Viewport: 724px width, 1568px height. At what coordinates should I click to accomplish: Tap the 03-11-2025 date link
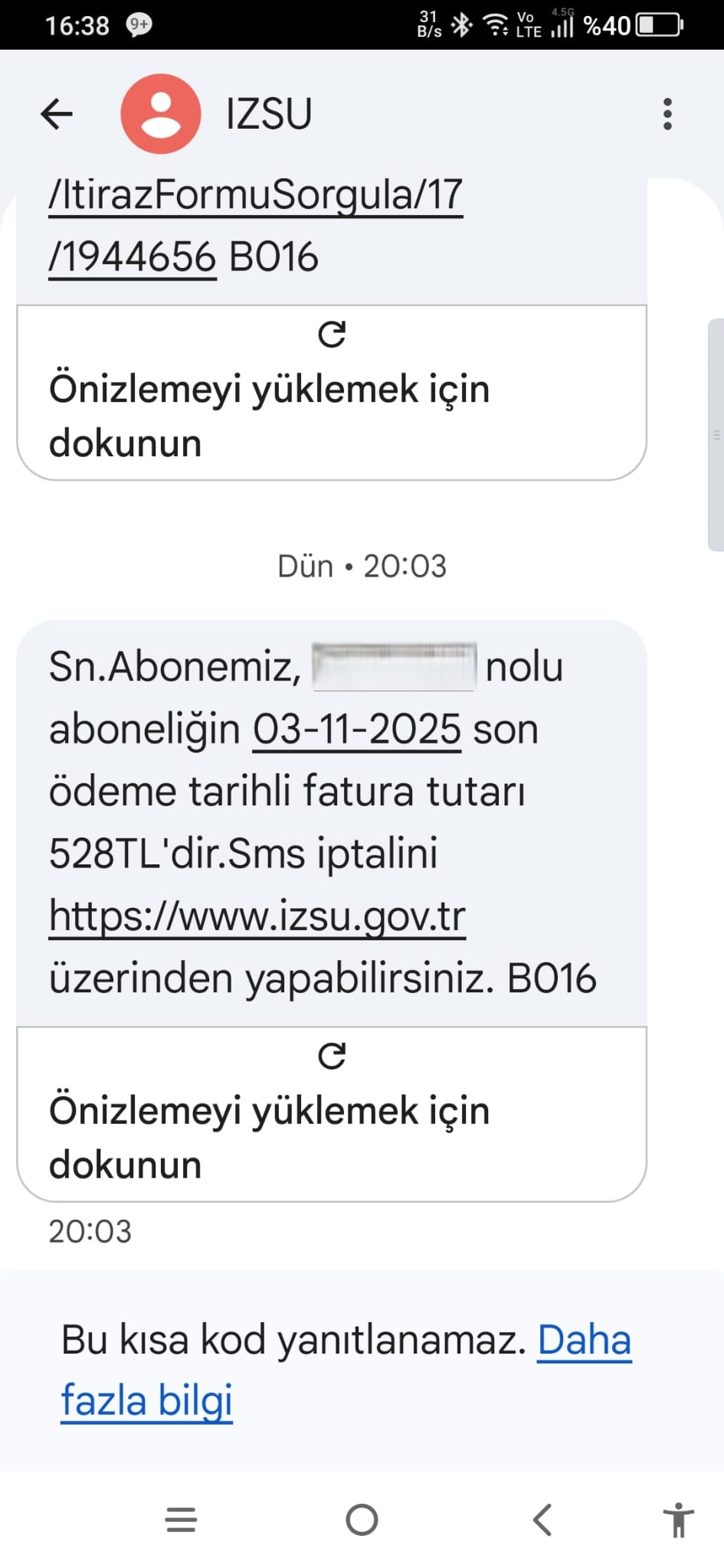click(x=356, y=730)
